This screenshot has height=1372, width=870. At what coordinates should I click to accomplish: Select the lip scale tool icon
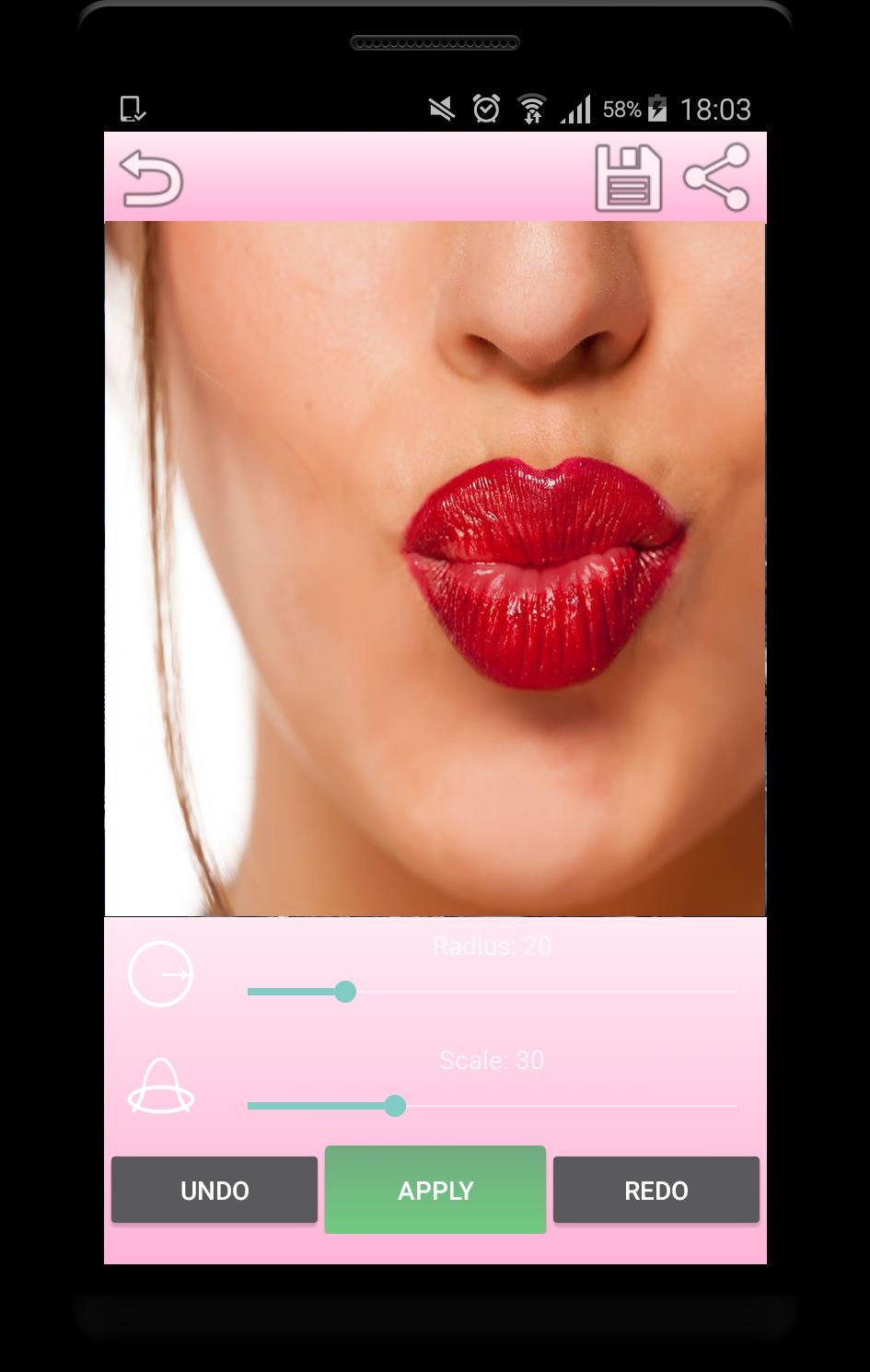[160, 1089]
